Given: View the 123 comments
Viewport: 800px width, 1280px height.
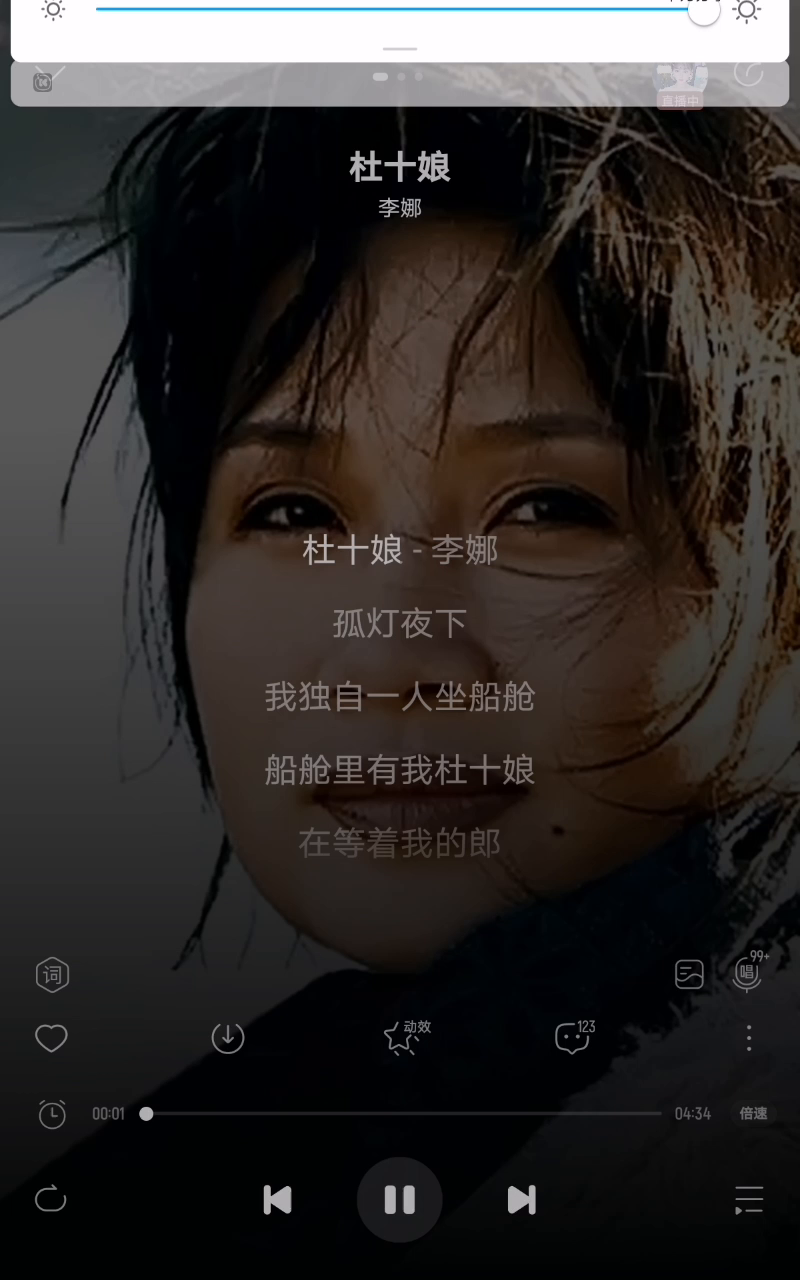Looking at the screenshot, I should pyautogui.click(x=573, y=1038).
